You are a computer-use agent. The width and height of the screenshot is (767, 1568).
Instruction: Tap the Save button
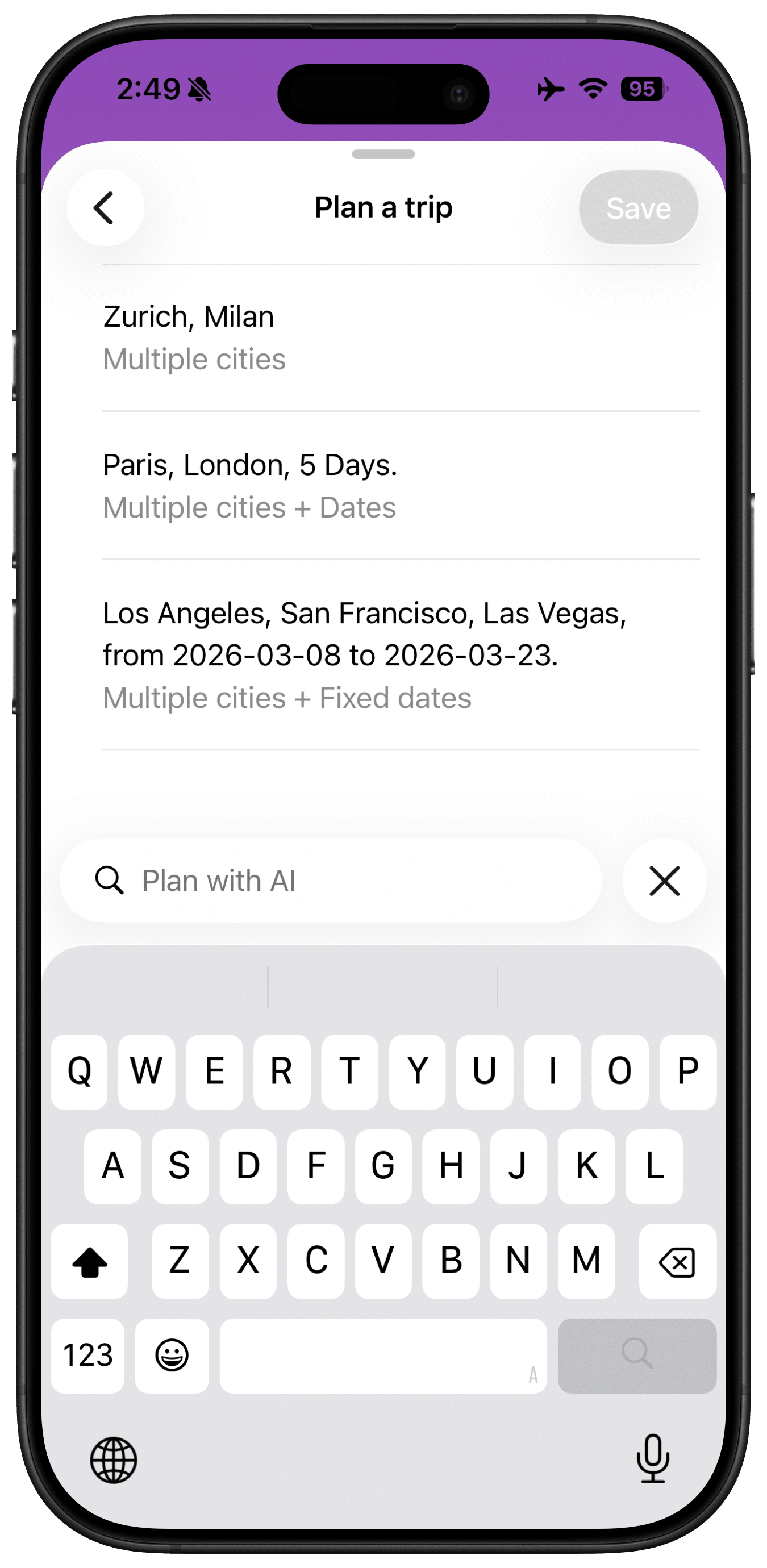coord(638,208)
